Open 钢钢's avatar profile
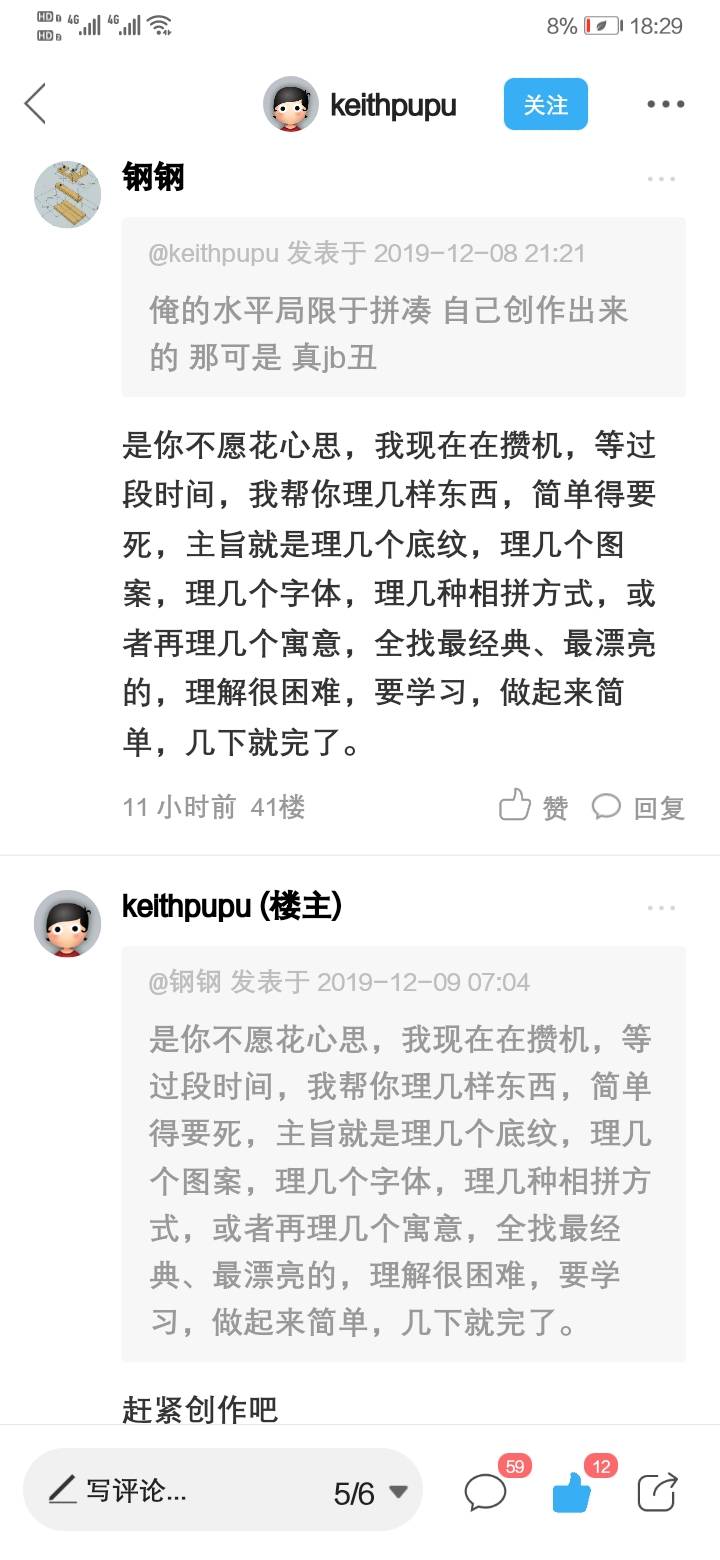This screenshot has height=1560, width=720. click(67, 194)
